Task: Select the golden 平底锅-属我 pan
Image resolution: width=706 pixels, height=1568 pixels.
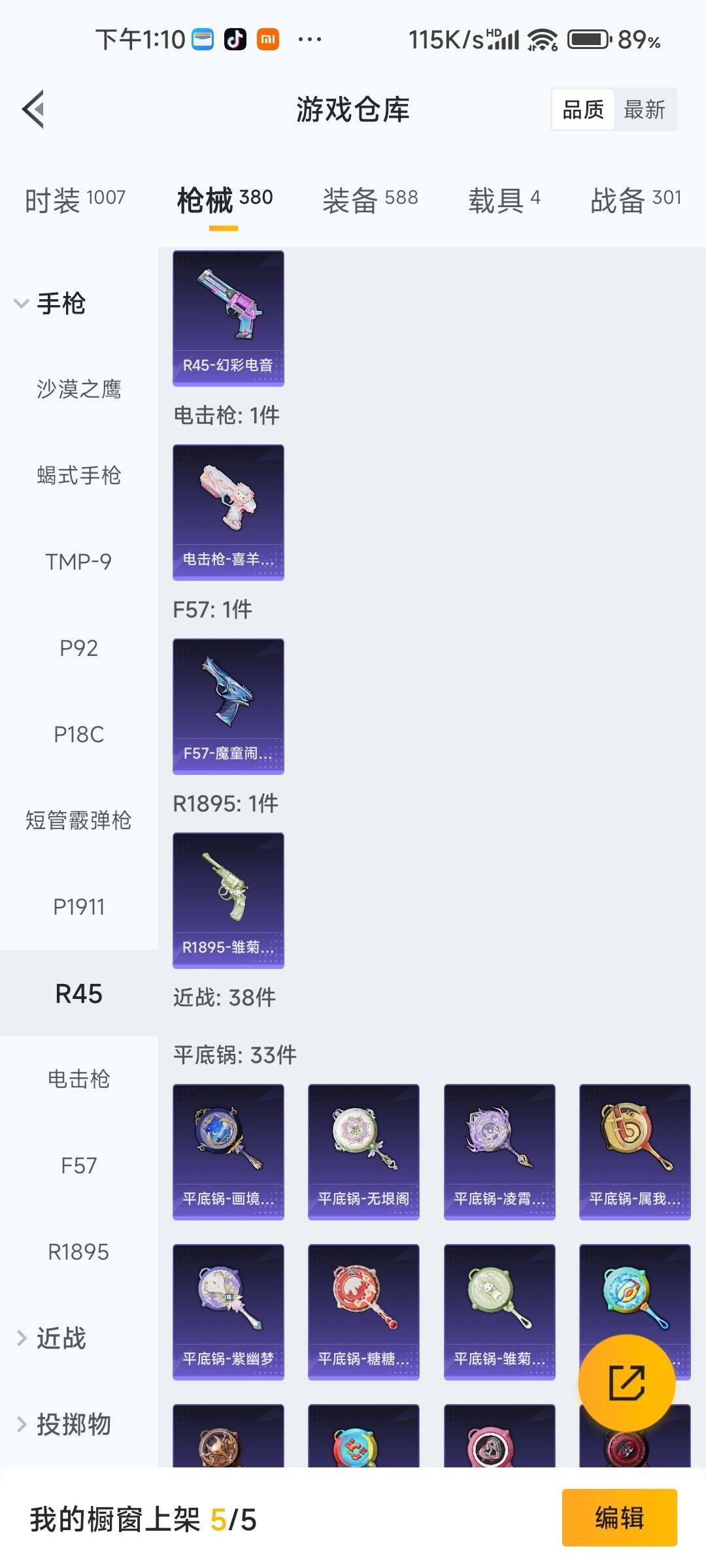Action: 633,1151
